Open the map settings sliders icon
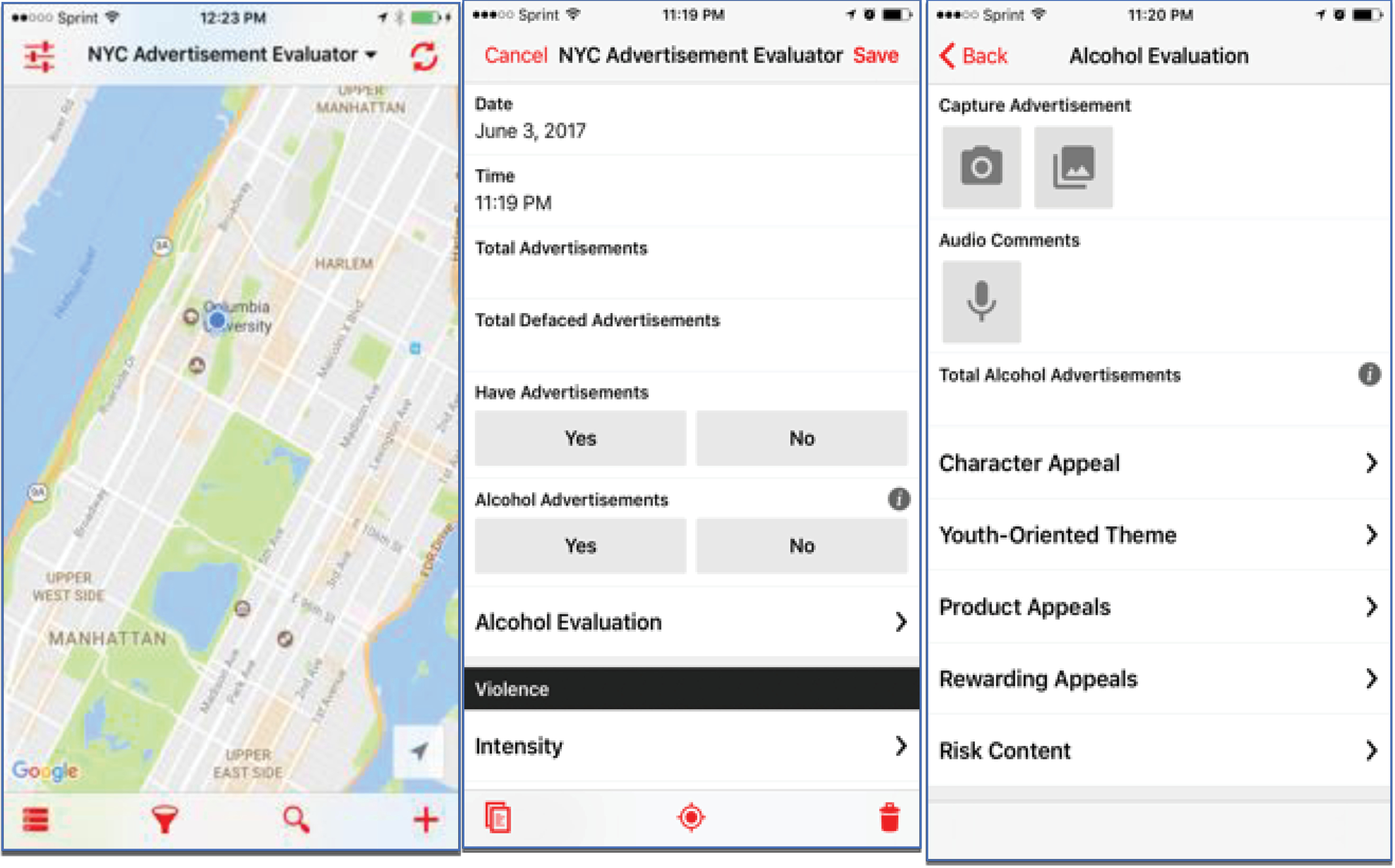 (38, 57)
